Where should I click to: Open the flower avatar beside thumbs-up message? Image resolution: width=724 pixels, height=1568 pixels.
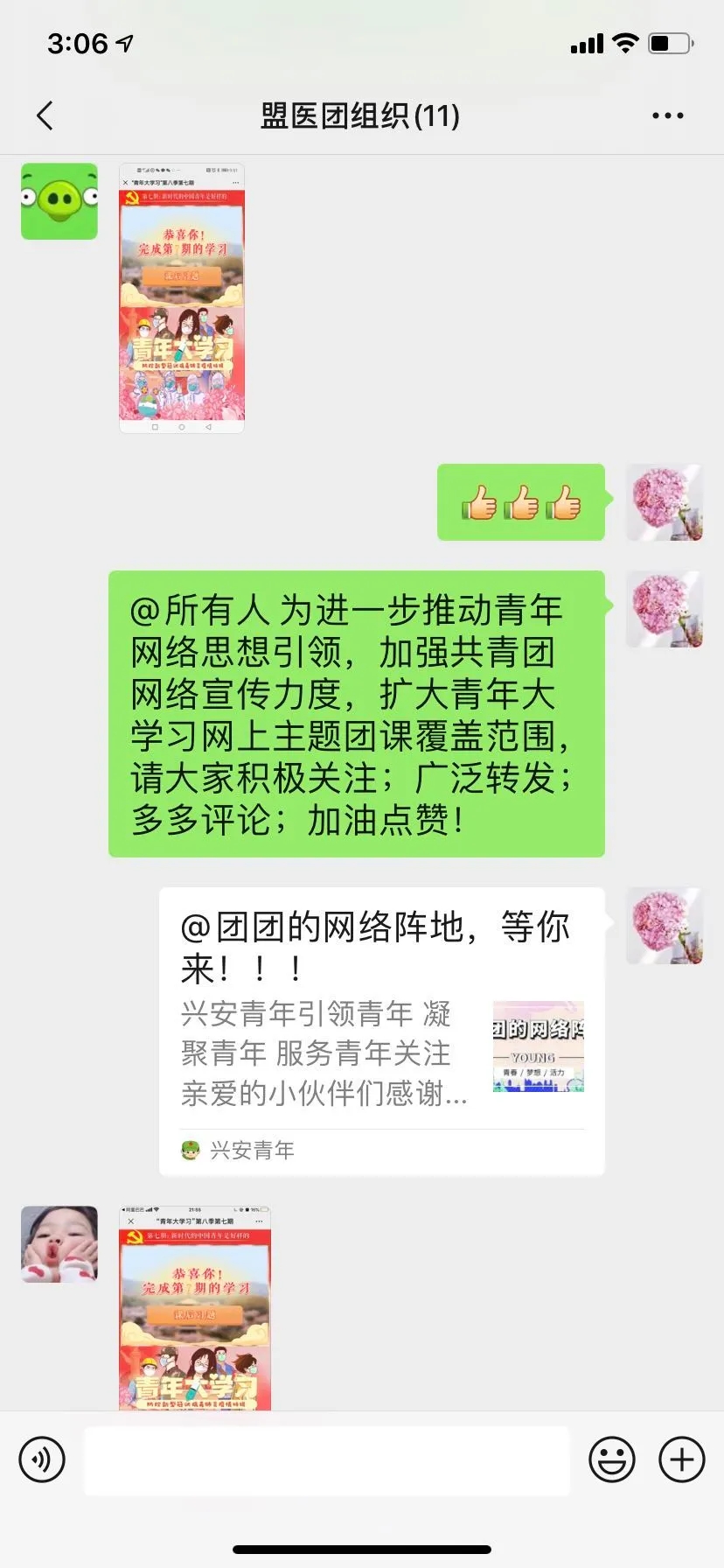click(x=665, y=502)
